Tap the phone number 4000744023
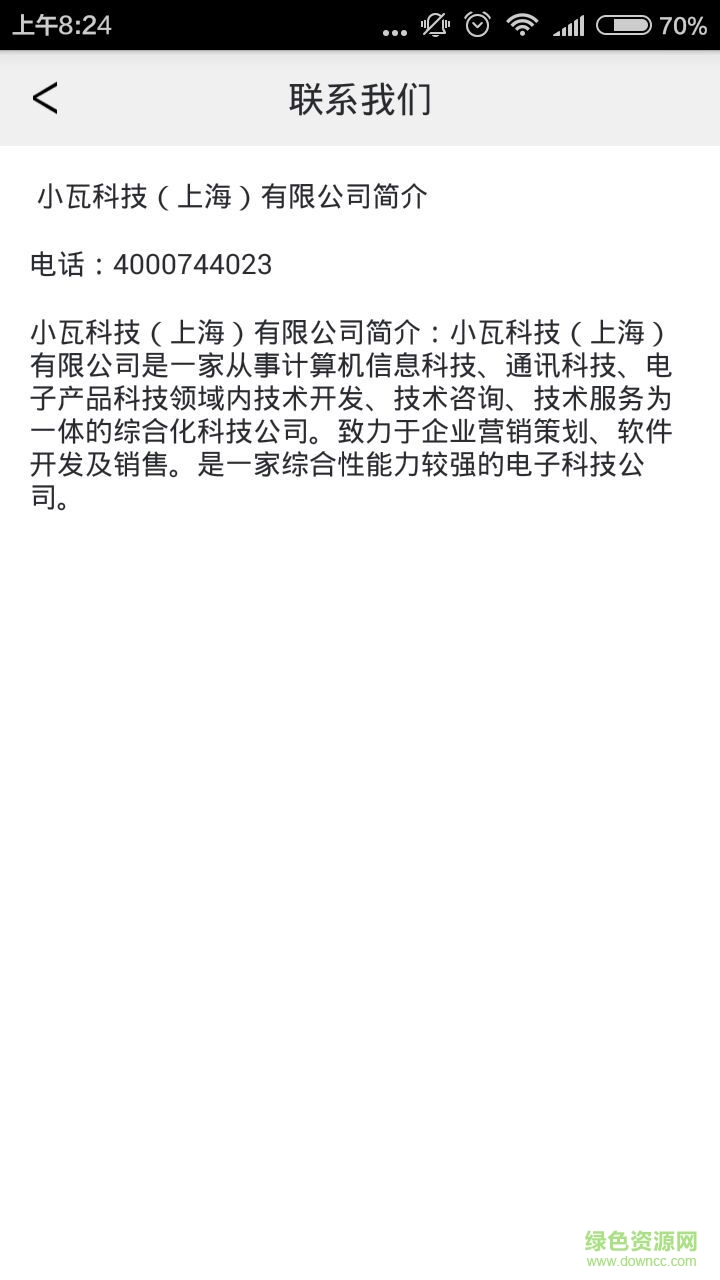The image size is (720, 1280). 192,264
